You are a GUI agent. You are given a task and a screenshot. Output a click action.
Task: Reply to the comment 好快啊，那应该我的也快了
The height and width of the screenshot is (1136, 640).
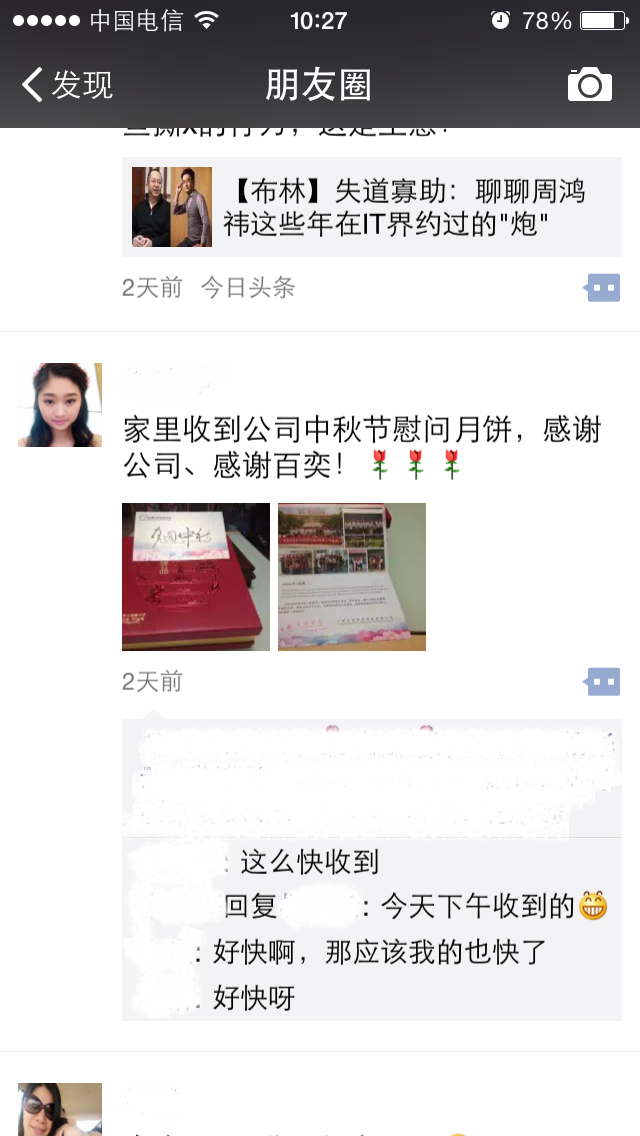380,952
